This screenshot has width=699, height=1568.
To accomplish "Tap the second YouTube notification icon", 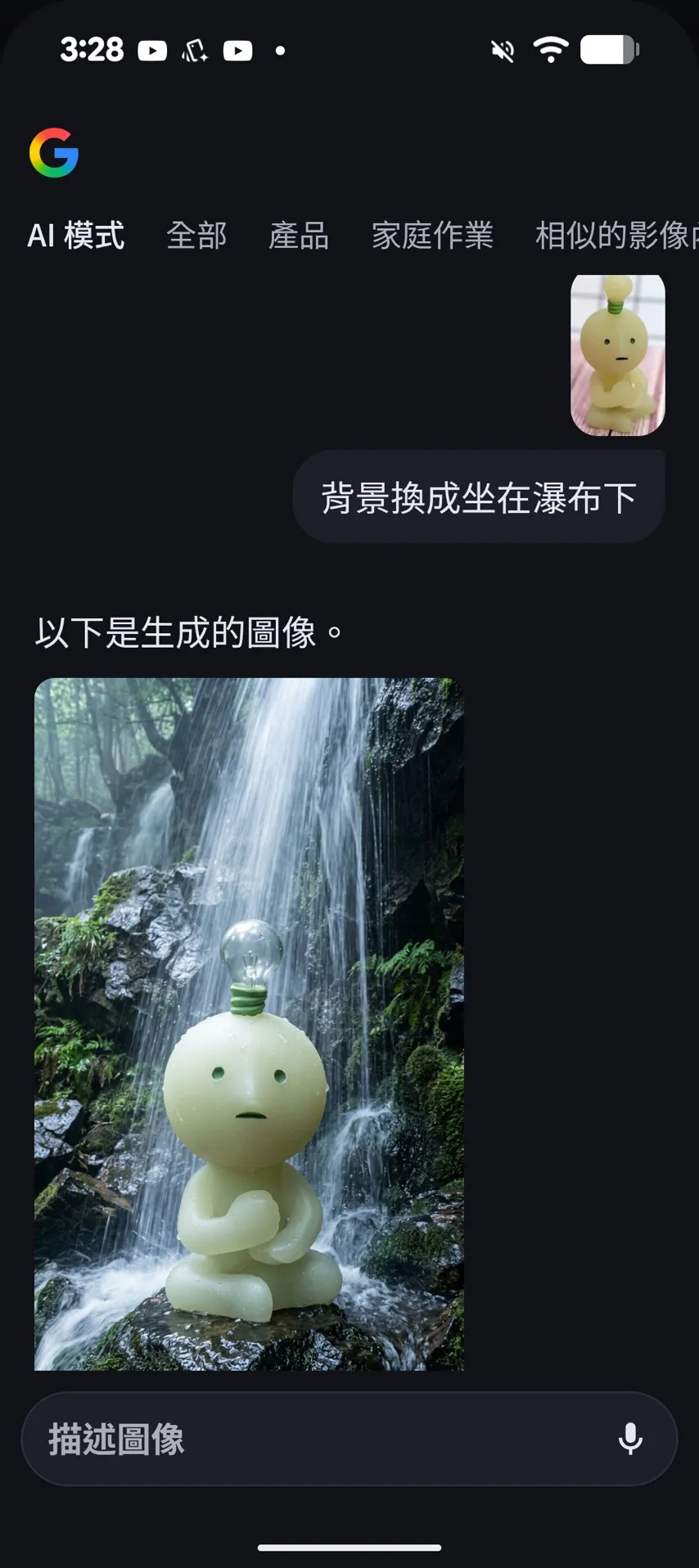I will pyautogui.click(x=237, y=50).
